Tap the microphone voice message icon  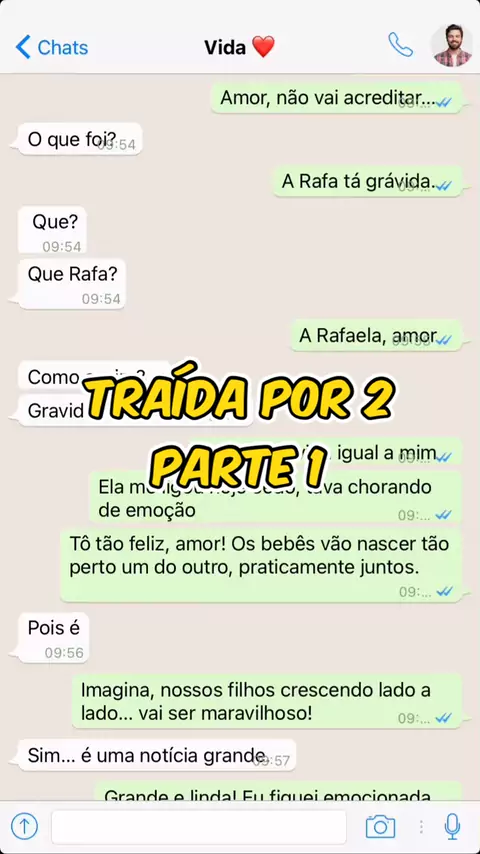tap(452, 826)
